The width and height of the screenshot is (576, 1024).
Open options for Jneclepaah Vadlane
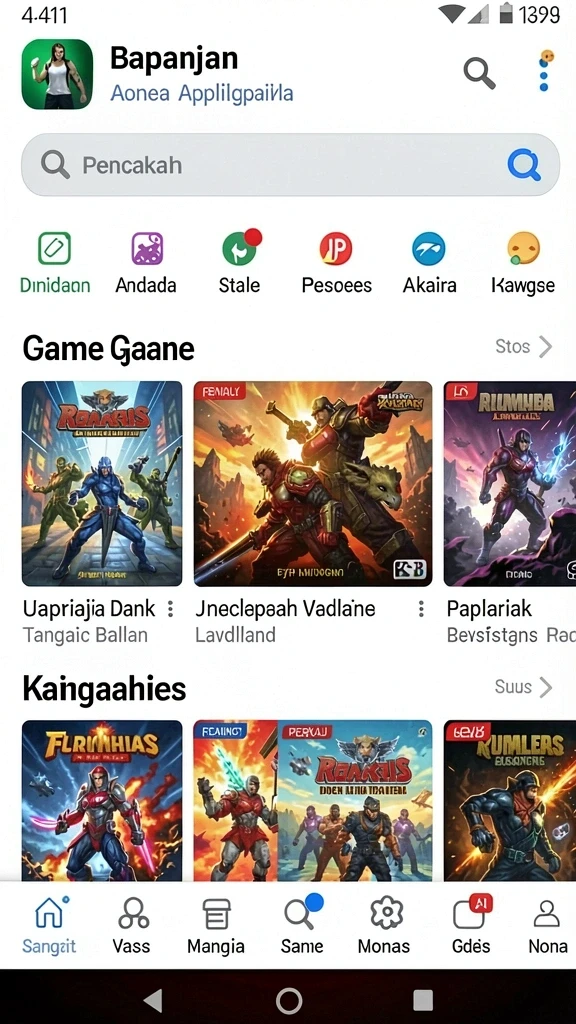click(x=421, y=609)
